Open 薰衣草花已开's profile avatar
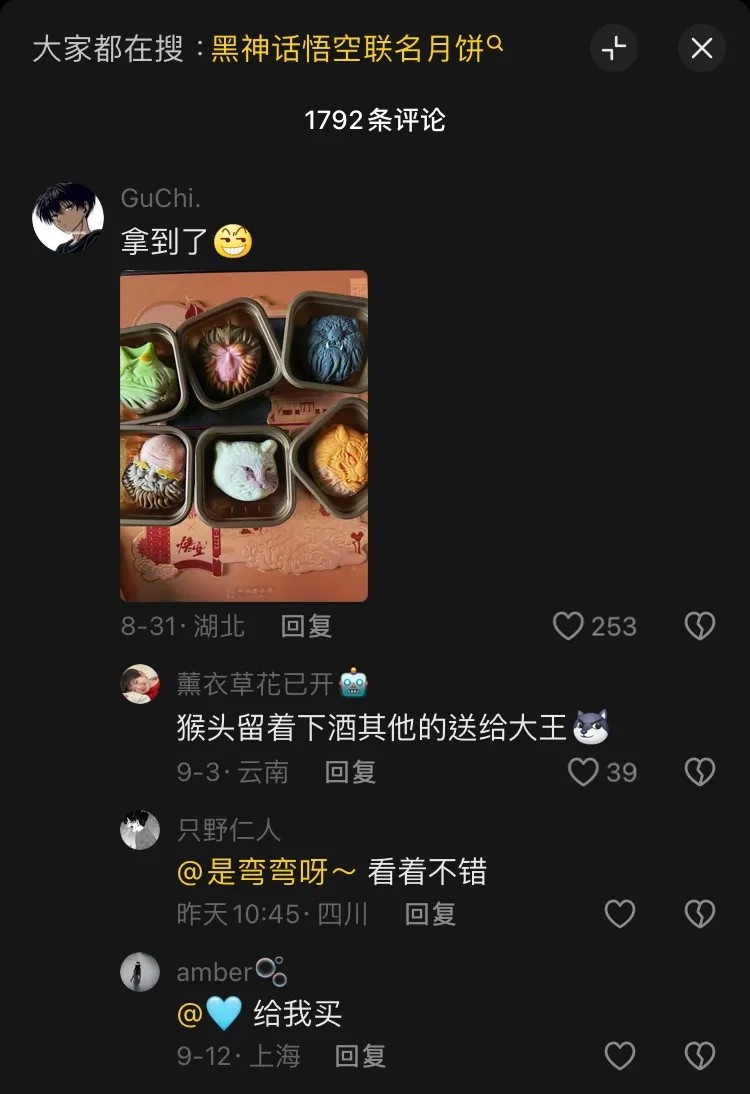 coord(140,684)
